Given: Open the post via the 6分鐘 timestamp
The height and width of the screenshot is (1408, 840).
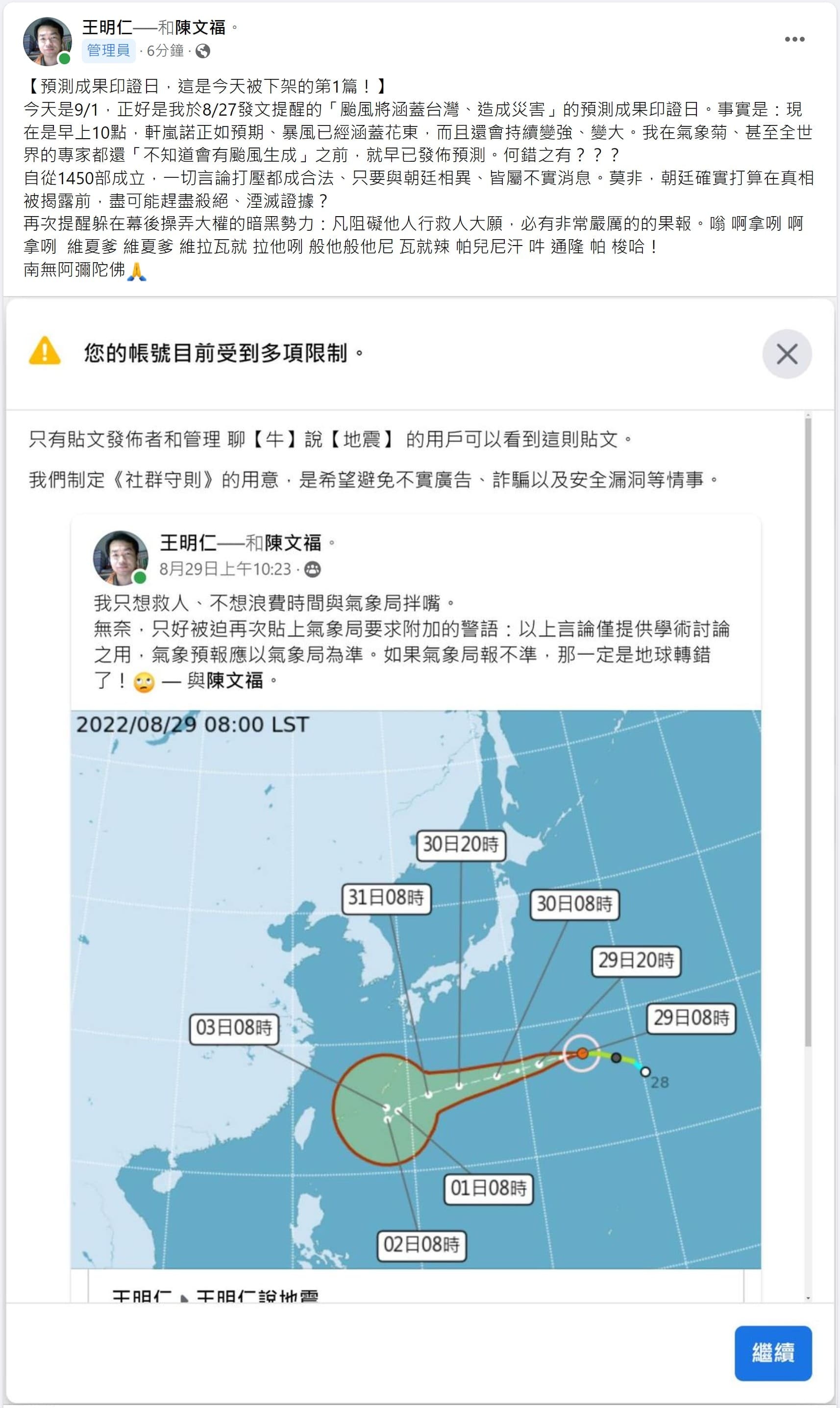Looking at the screenshot, I should tap(165, 51).
